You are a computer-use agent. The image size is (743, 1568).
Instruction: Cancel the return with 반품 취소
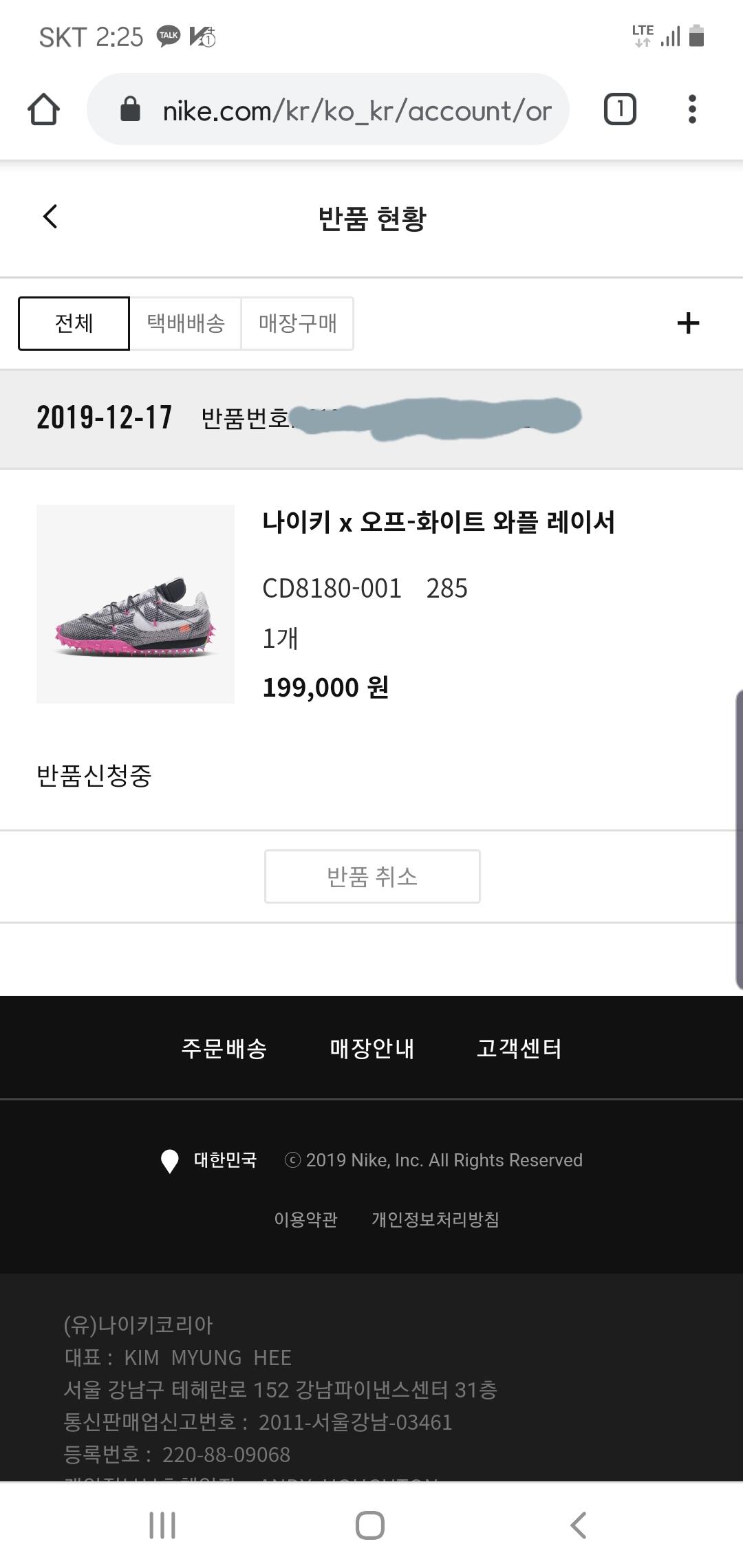coord(372,877)
